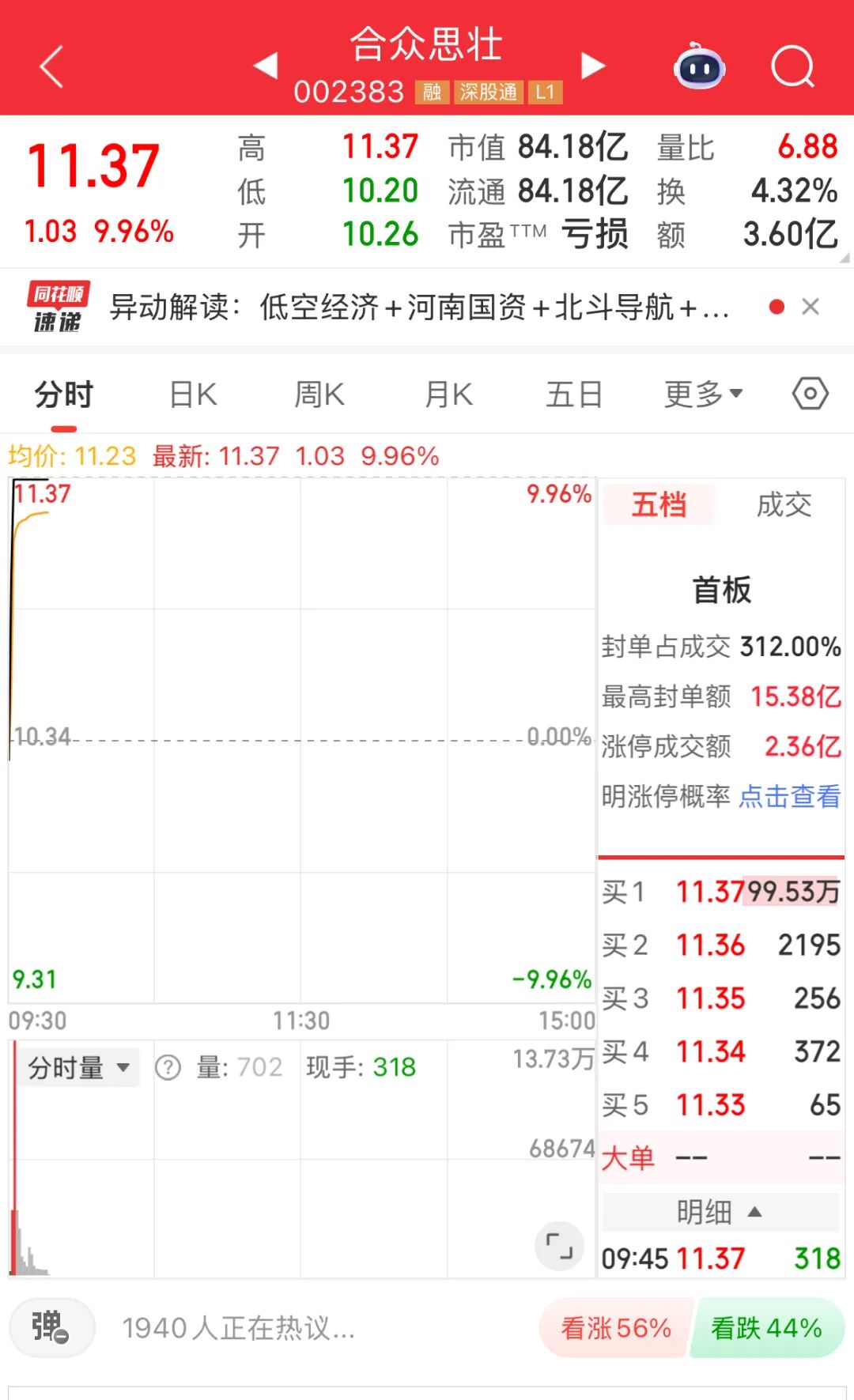Viewport: 854px width, 1400px height.
Task: Expand the 更多 chart options
Action: coord(703,394)
